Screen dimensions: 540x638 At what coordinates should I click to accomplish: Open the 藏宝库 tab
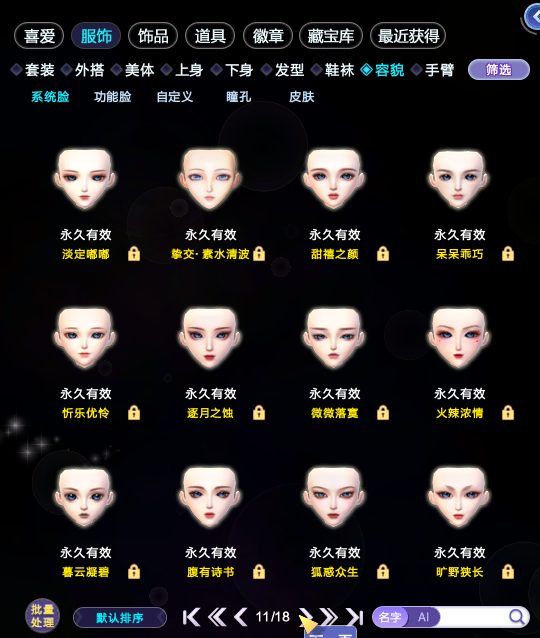pos(331,36)
